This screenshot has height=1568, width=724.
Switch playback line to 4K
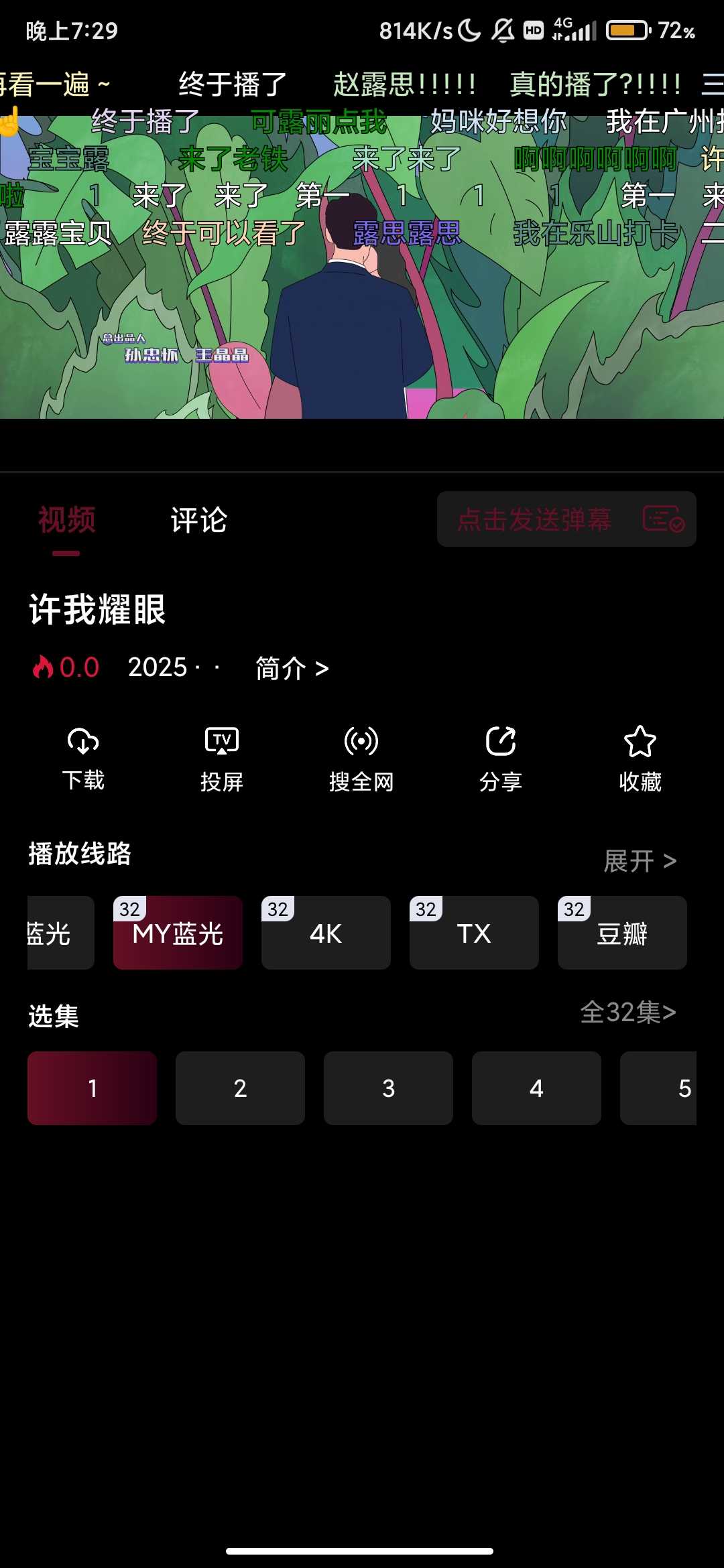coord(326,933)
